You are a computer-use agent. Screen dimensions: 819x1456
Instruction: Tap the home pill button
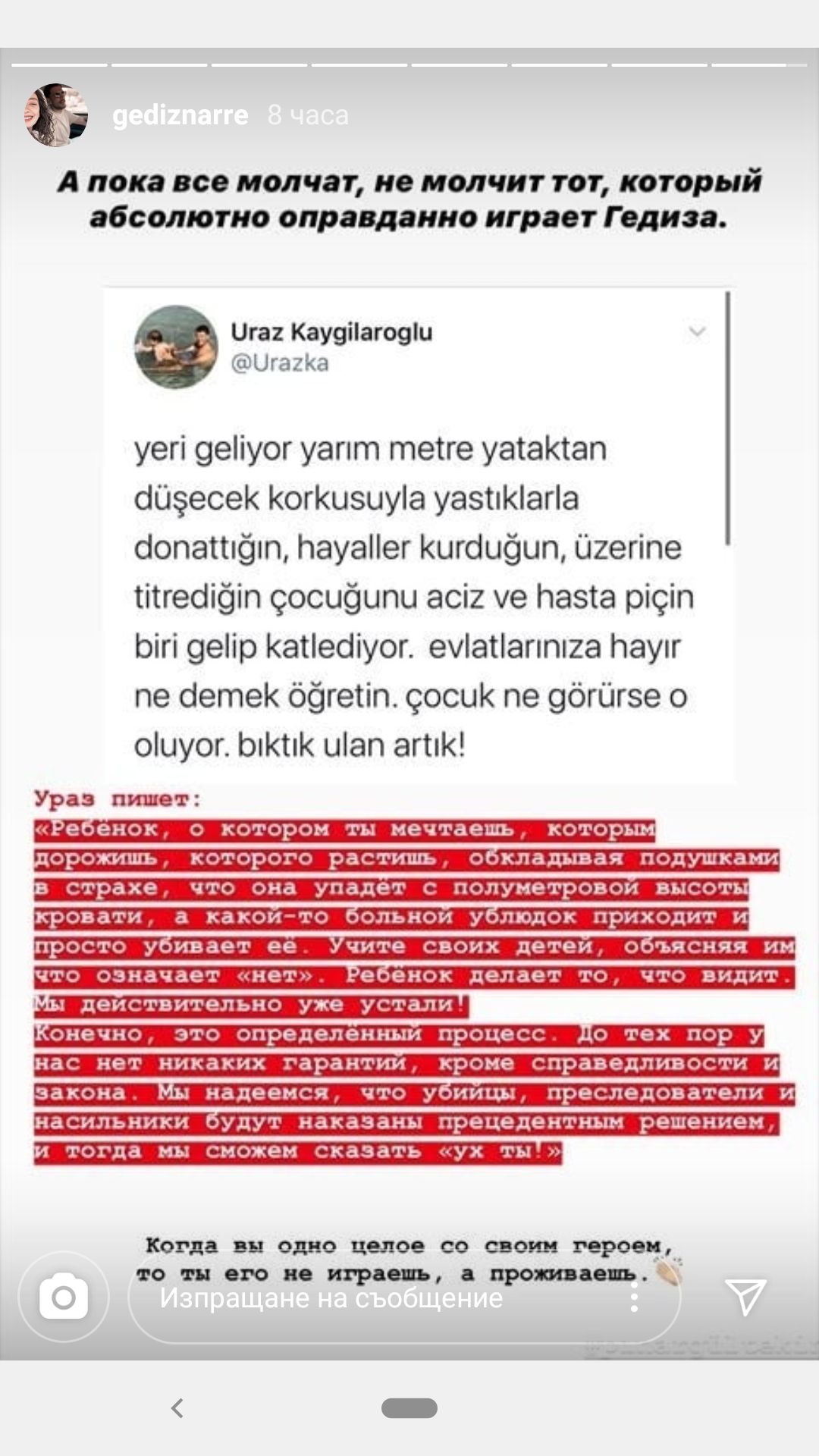[409, 1408]
